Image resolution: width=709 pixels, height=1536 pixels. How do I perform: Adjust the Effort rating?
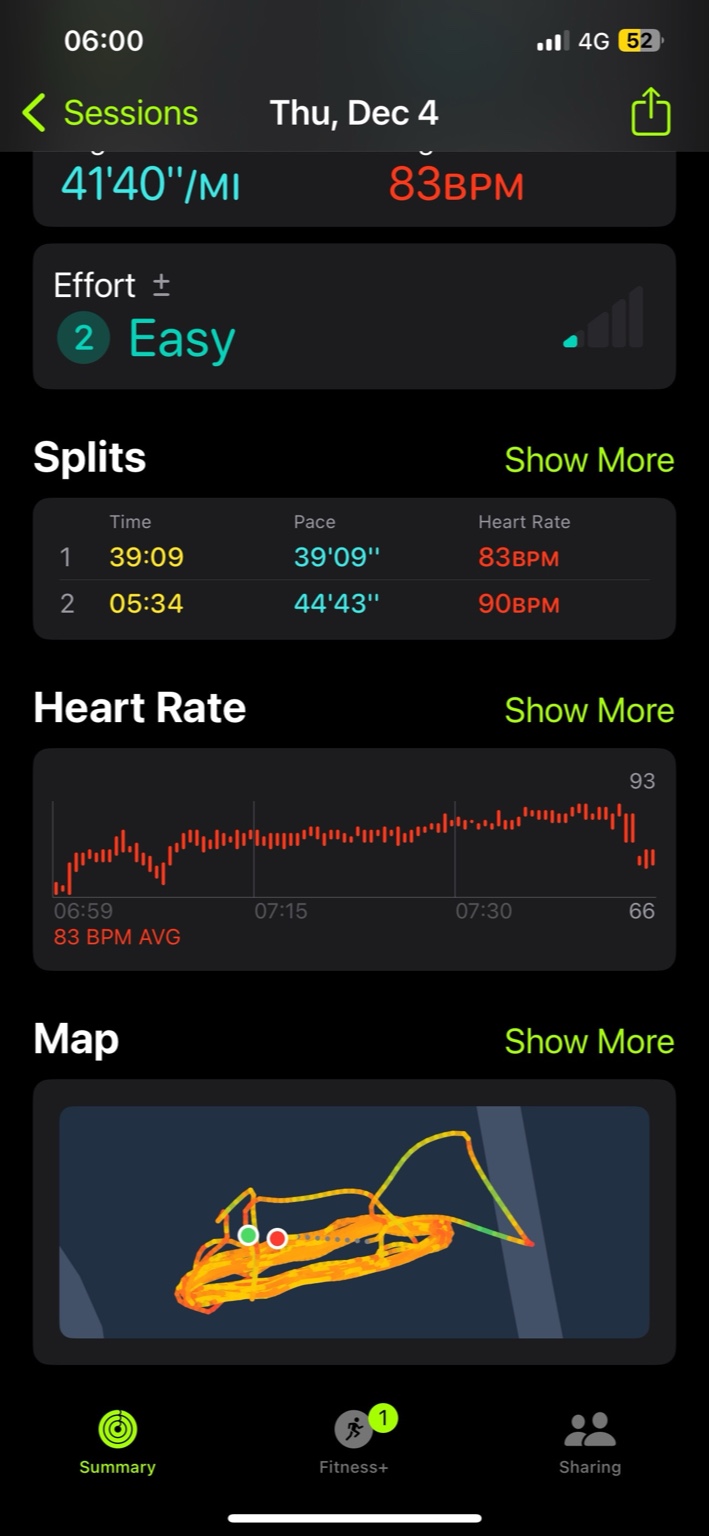tap(161, 286)
